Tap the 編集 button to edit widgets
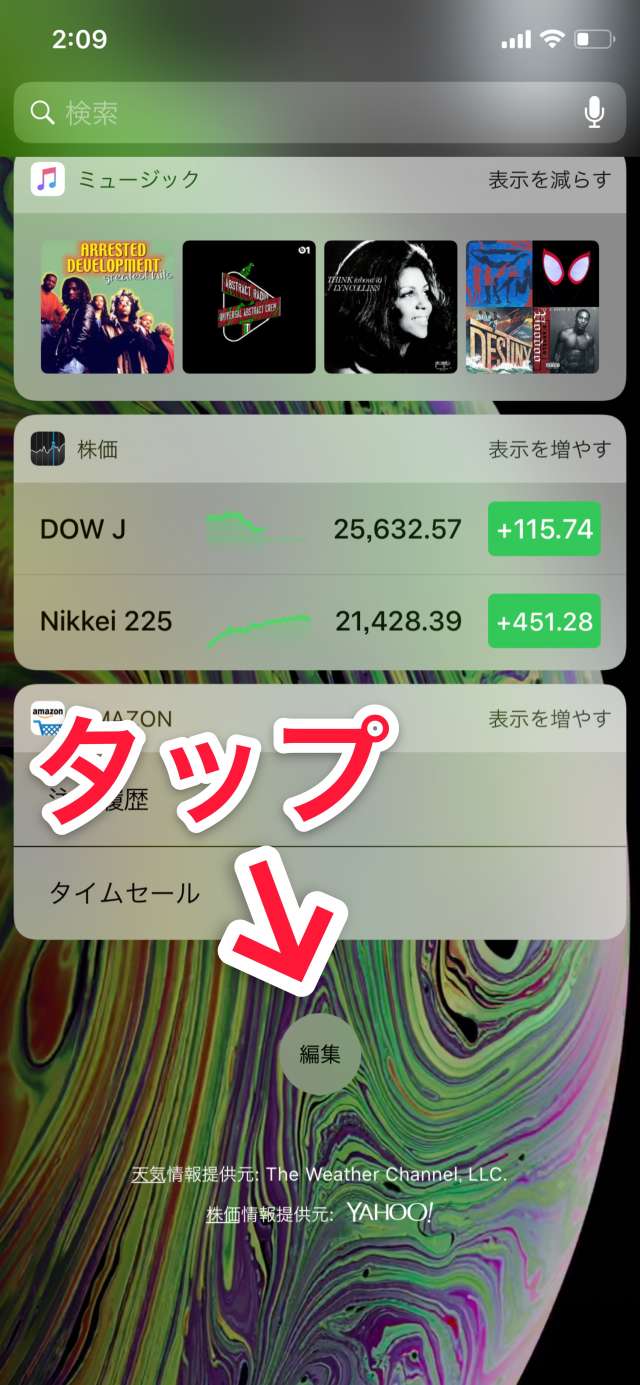The height and width of the screenshot is (1385, 640). click(320, 1054)
